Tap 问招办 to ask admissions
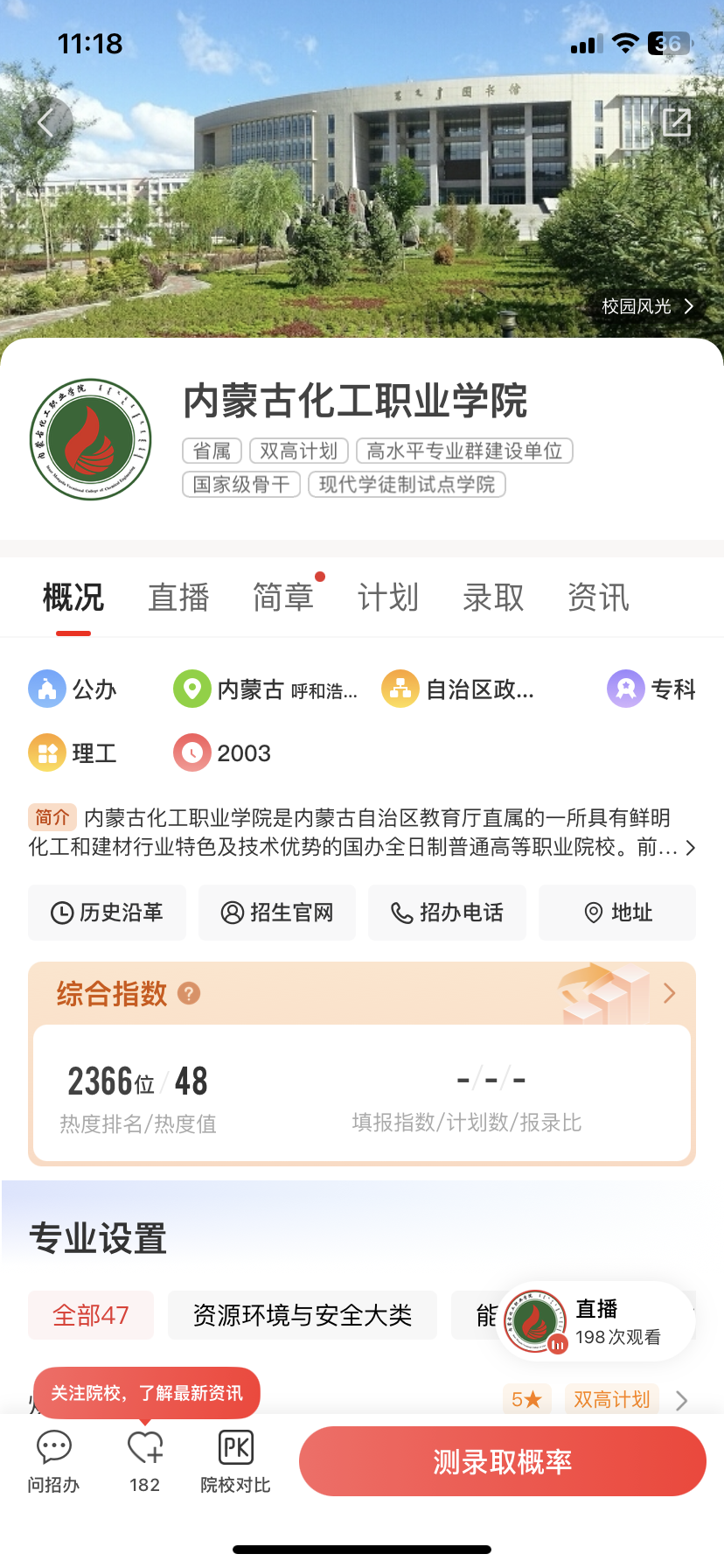 tap(53, 1461)
